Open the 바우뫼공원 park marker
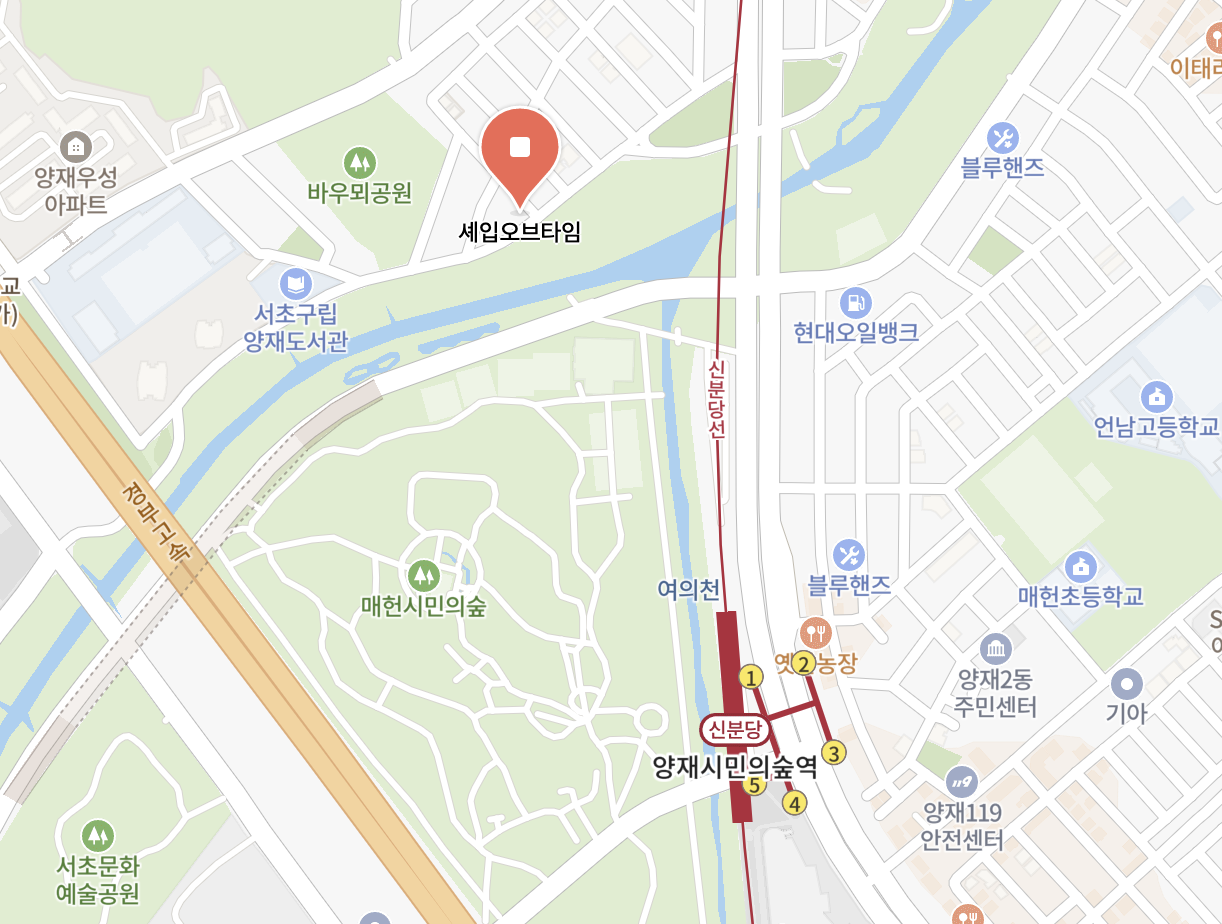The height and width of the screenshot is (924, 1222). pos(359,162)
